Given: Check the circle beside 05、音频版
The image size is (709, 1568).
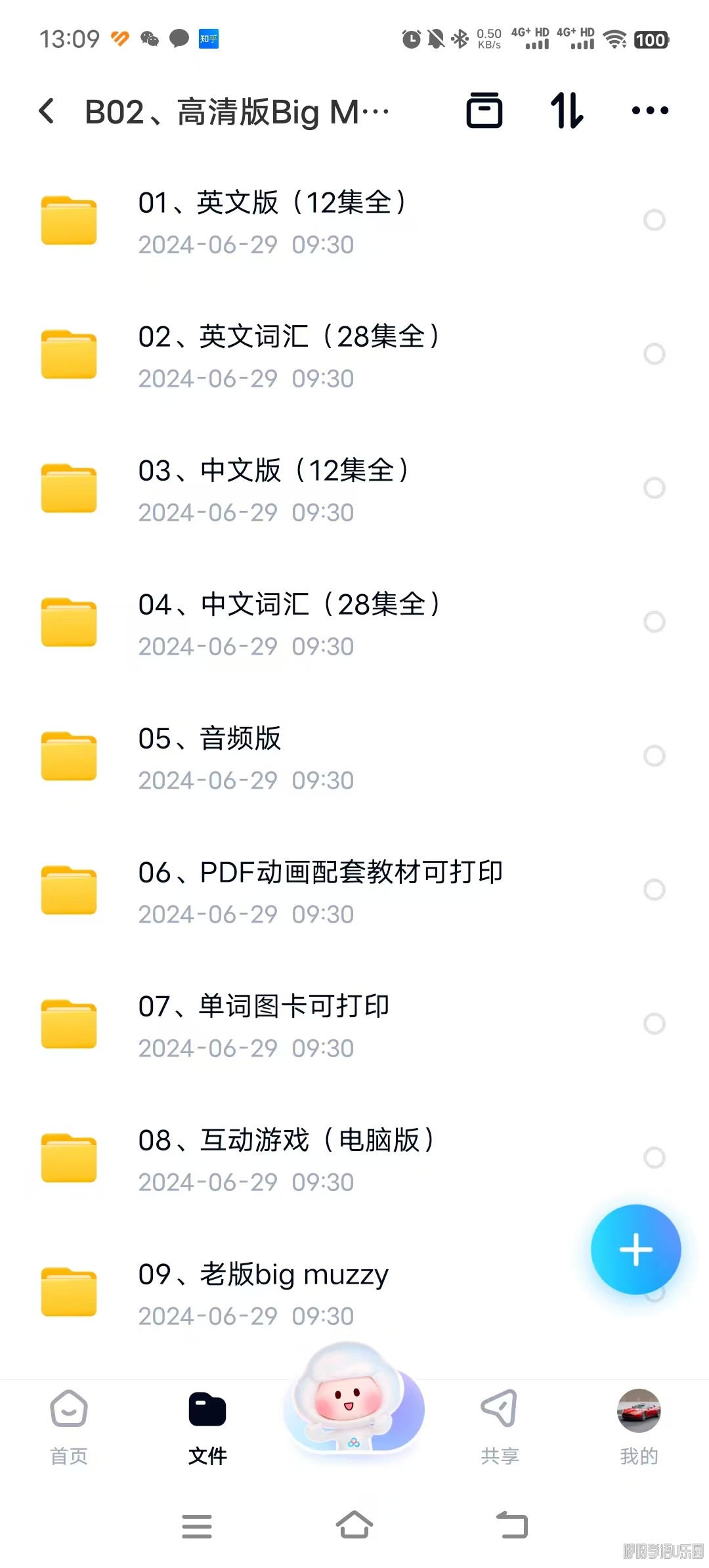Looking at the screenshot, I should coord(655,756).
